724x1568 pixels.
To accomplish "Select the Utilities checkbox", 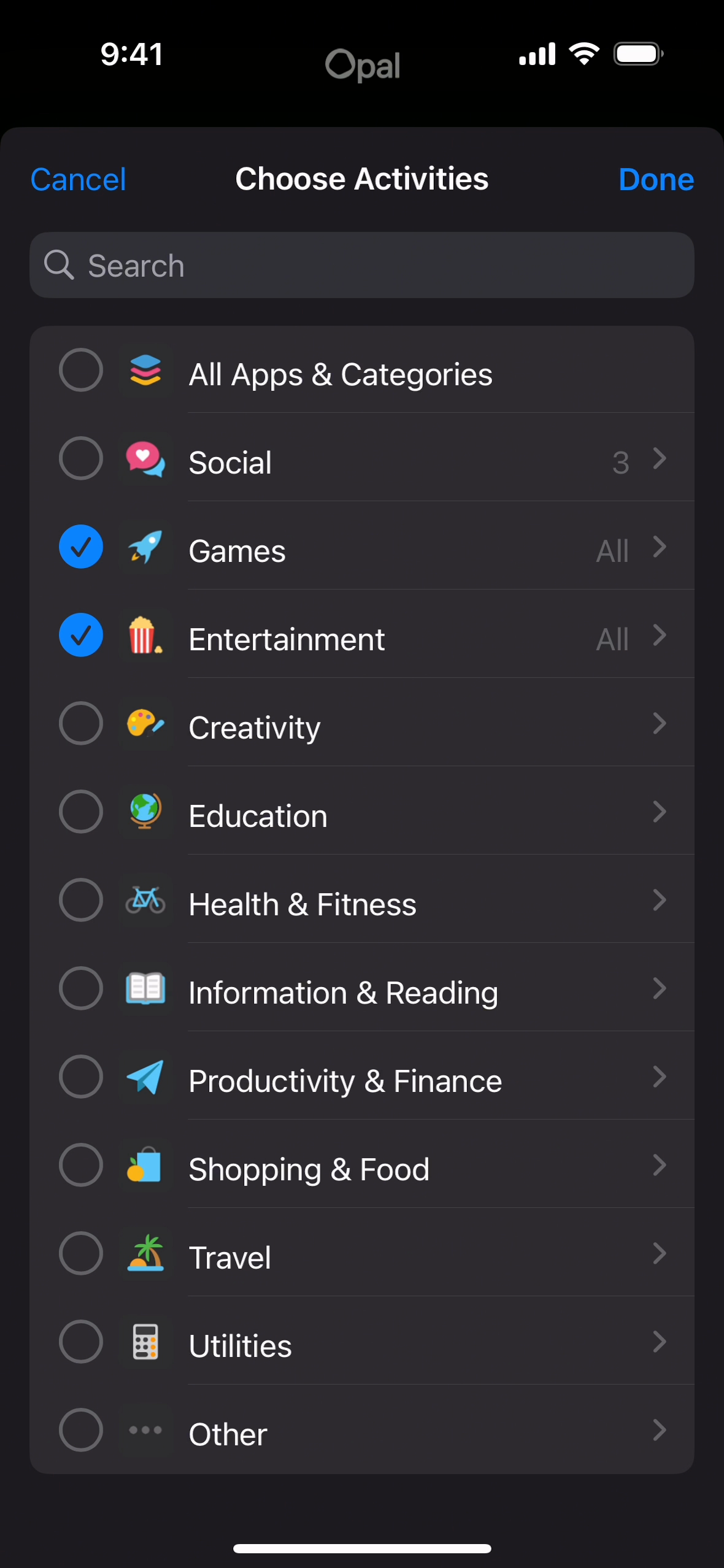I will coord(81,1342).
